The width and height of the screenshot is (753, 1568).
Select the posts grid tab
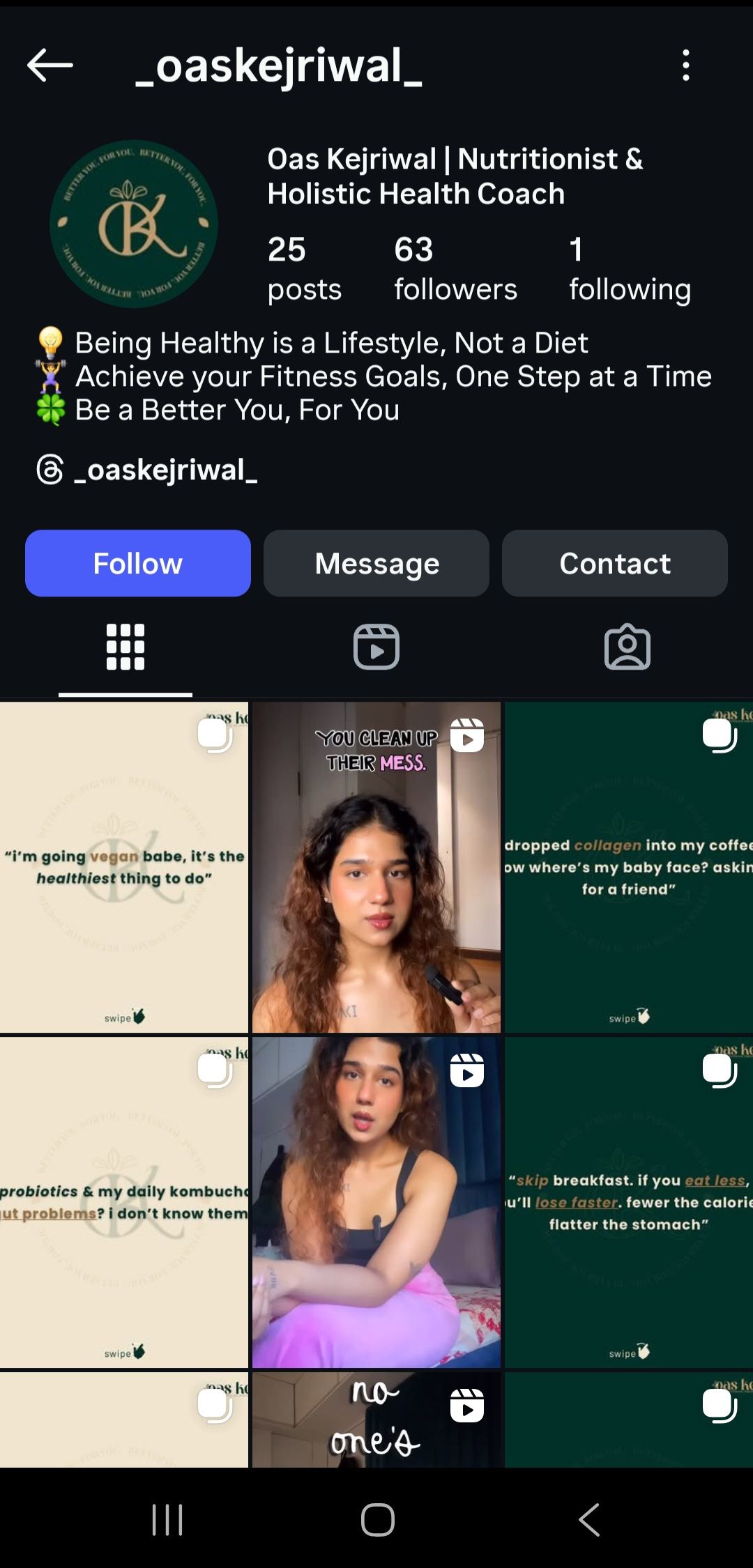(125, 647)
